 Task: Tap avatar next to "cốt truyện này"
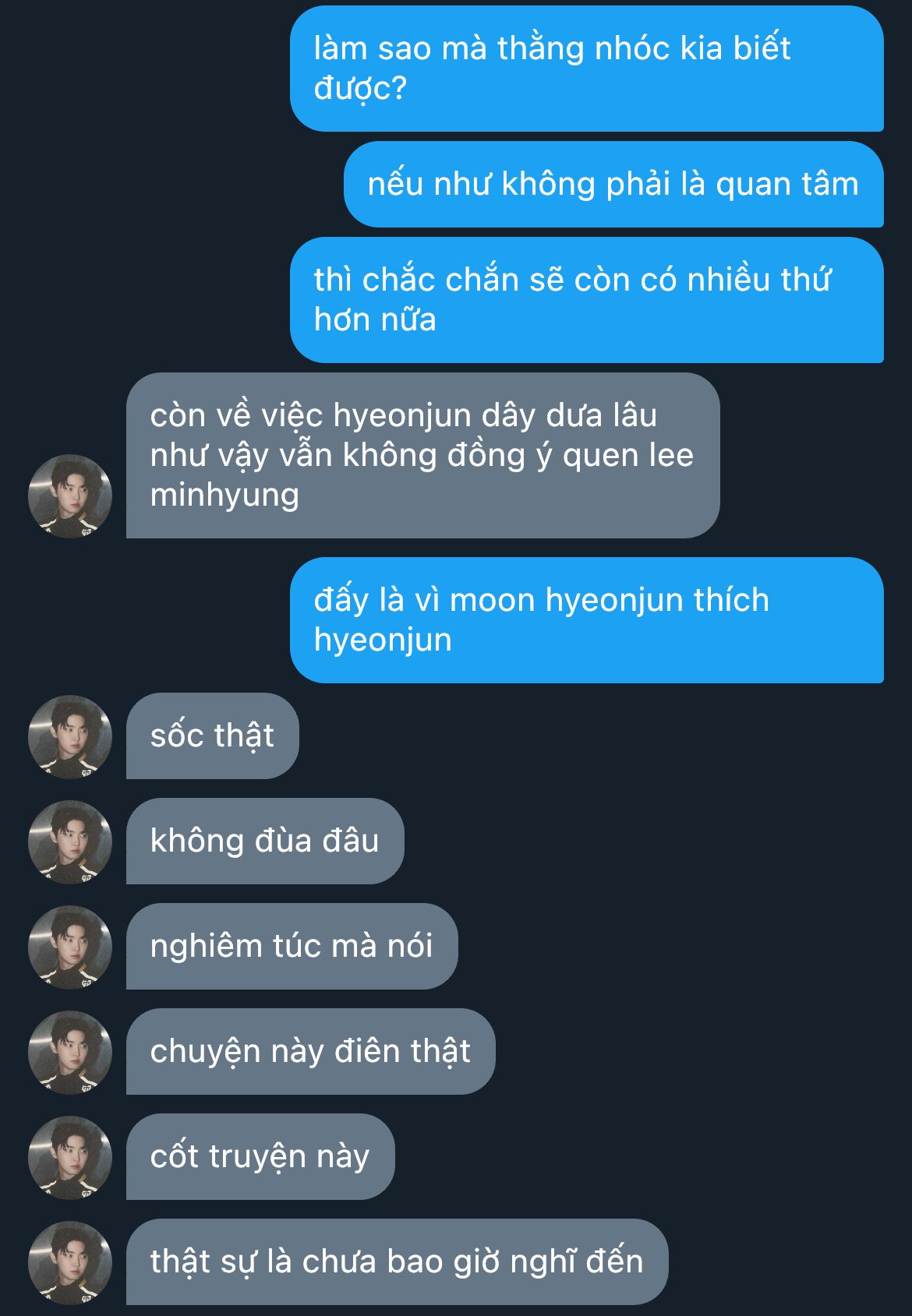pyautogui.click(x=70, y=1157)
